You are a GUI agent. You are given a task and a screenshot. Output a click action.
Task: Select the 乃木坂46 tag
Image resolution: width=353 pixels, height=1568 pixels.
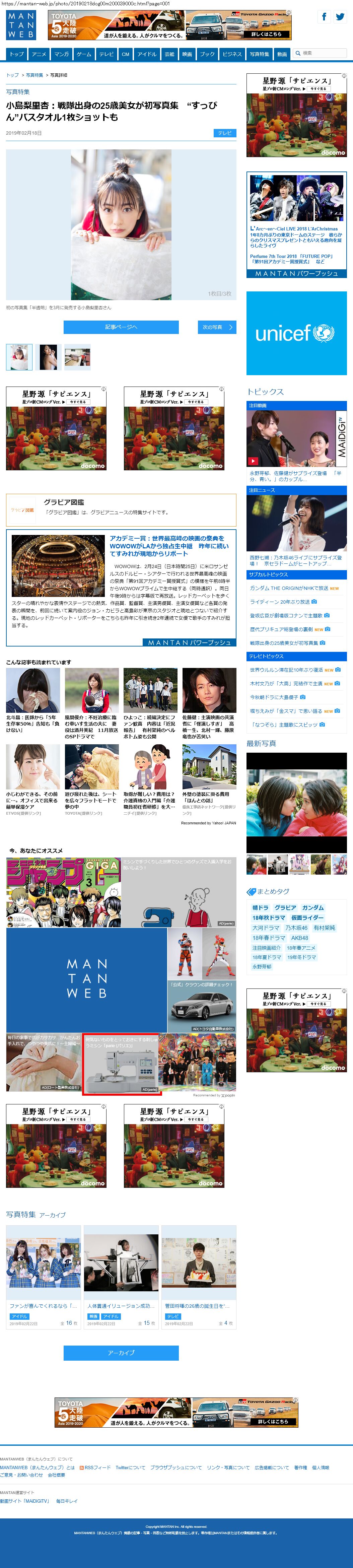tap(296, 928)
